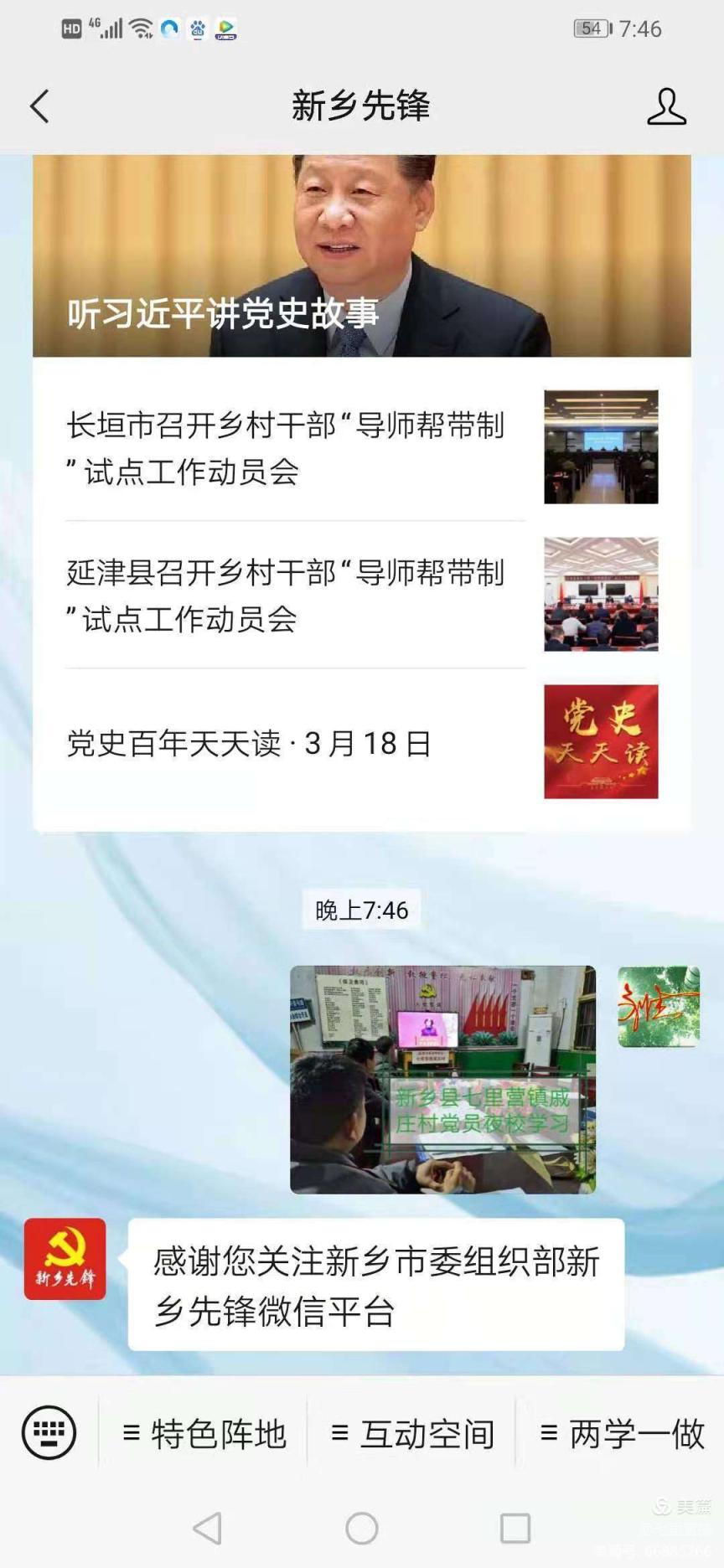The height and width of the screenshot is (1568, 724).
Task: Tap the system home button
Action: (x=361, y=1529)
